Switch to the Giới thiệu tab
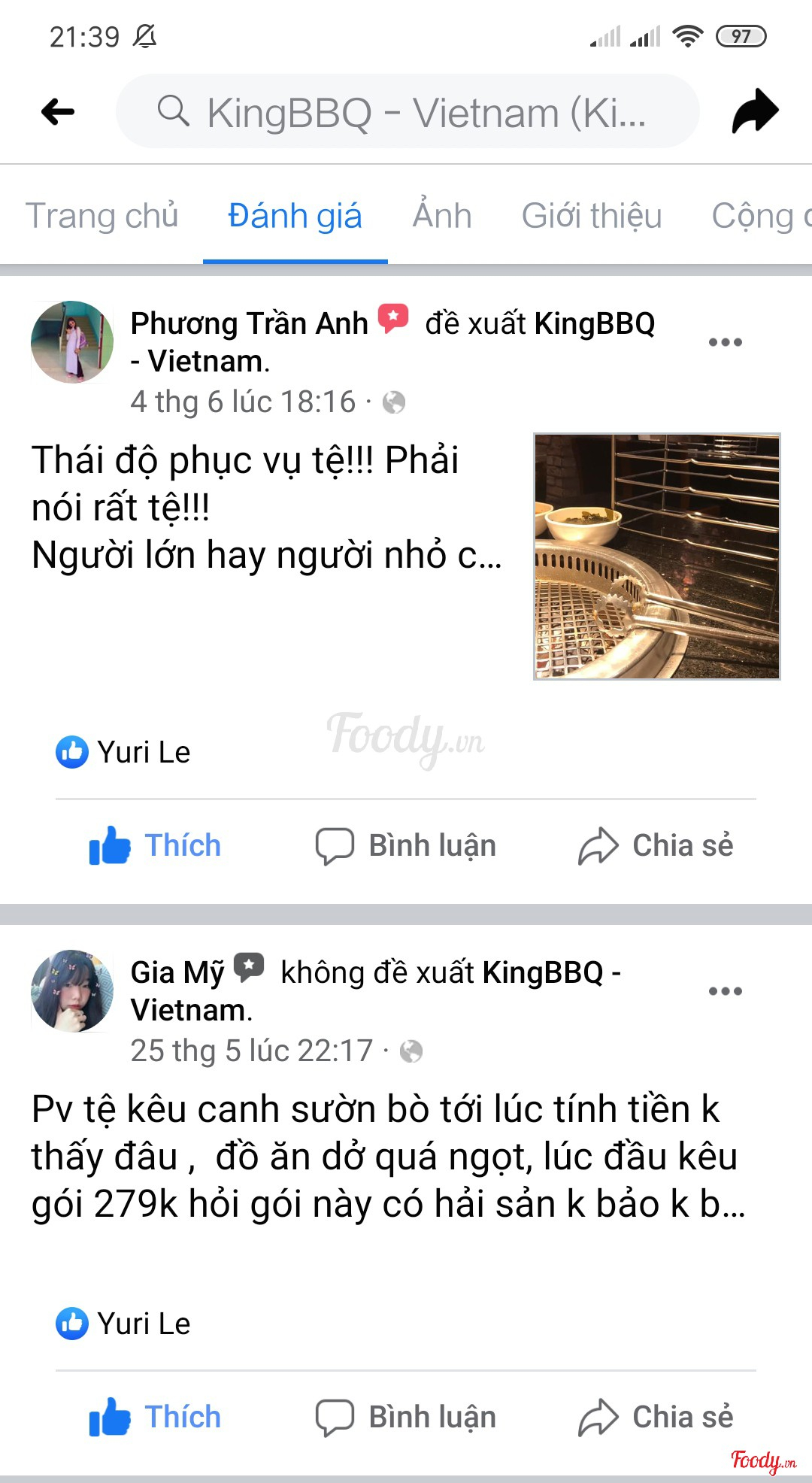 click(x=592, y=216)
